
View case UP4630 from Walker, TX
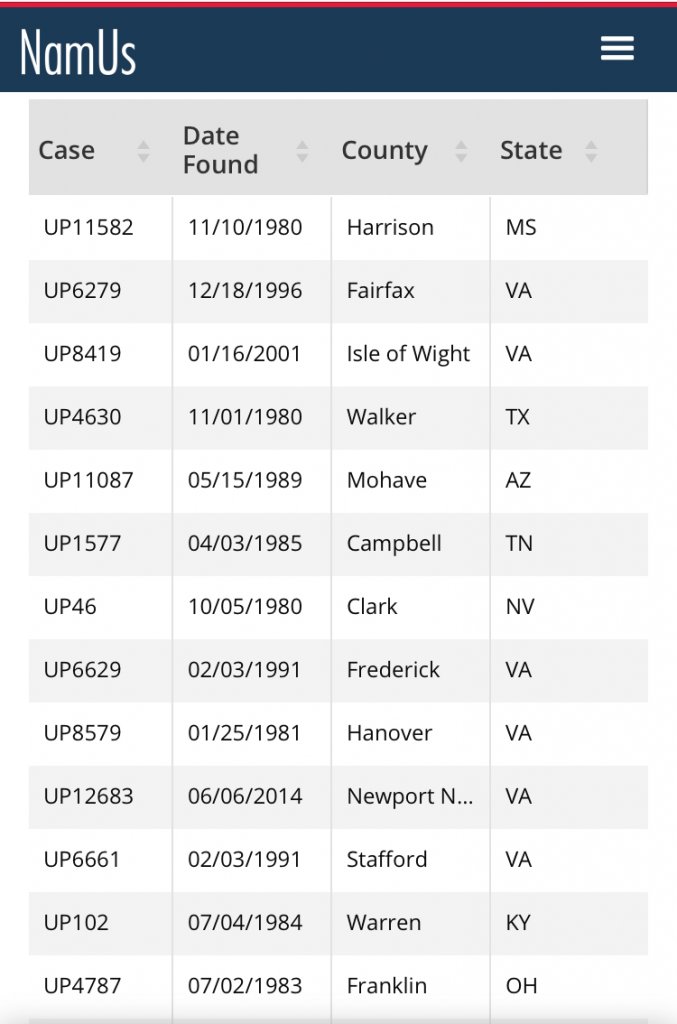(82, 417)
